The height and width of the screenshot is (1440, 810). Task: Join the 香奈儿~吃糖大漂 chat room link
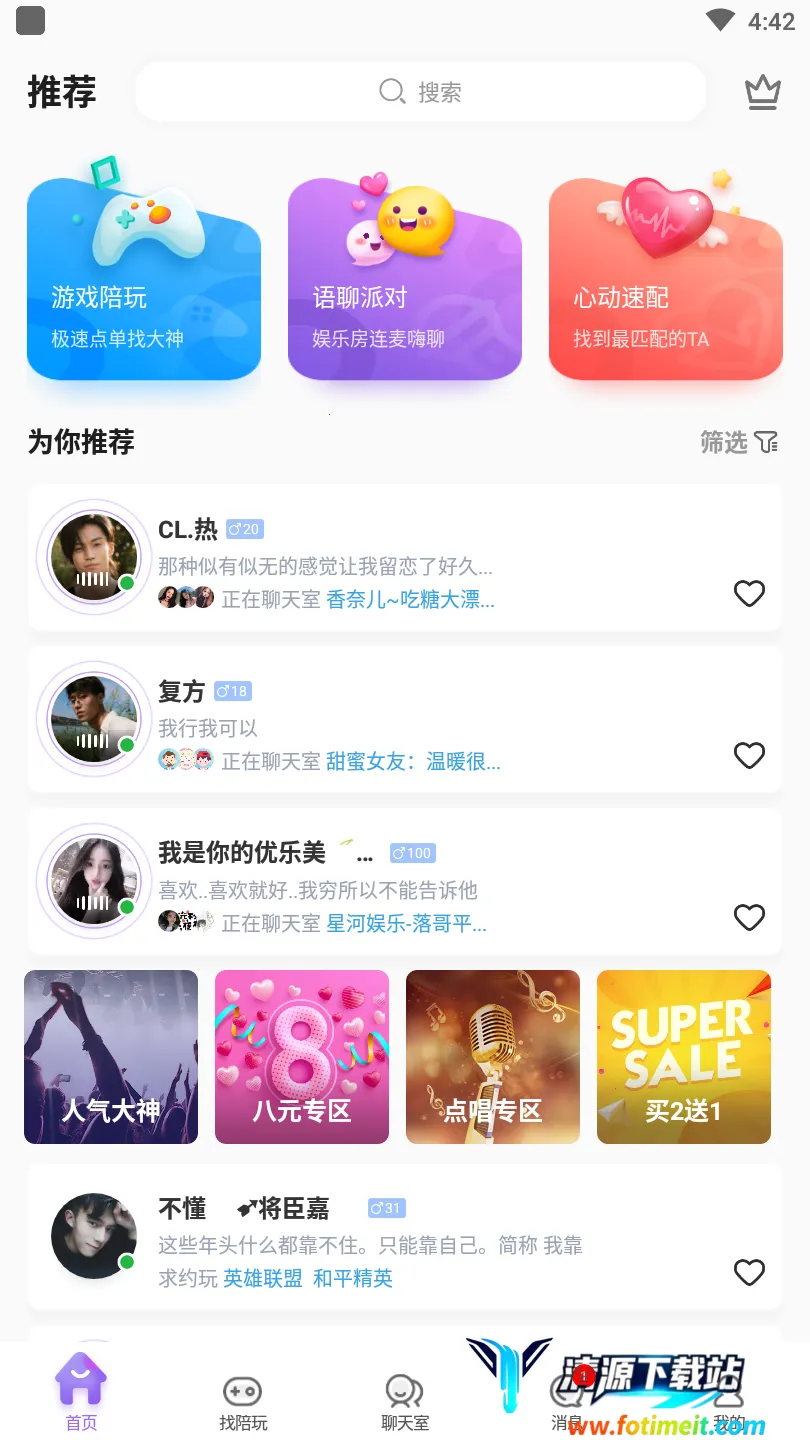coord(410,600)
